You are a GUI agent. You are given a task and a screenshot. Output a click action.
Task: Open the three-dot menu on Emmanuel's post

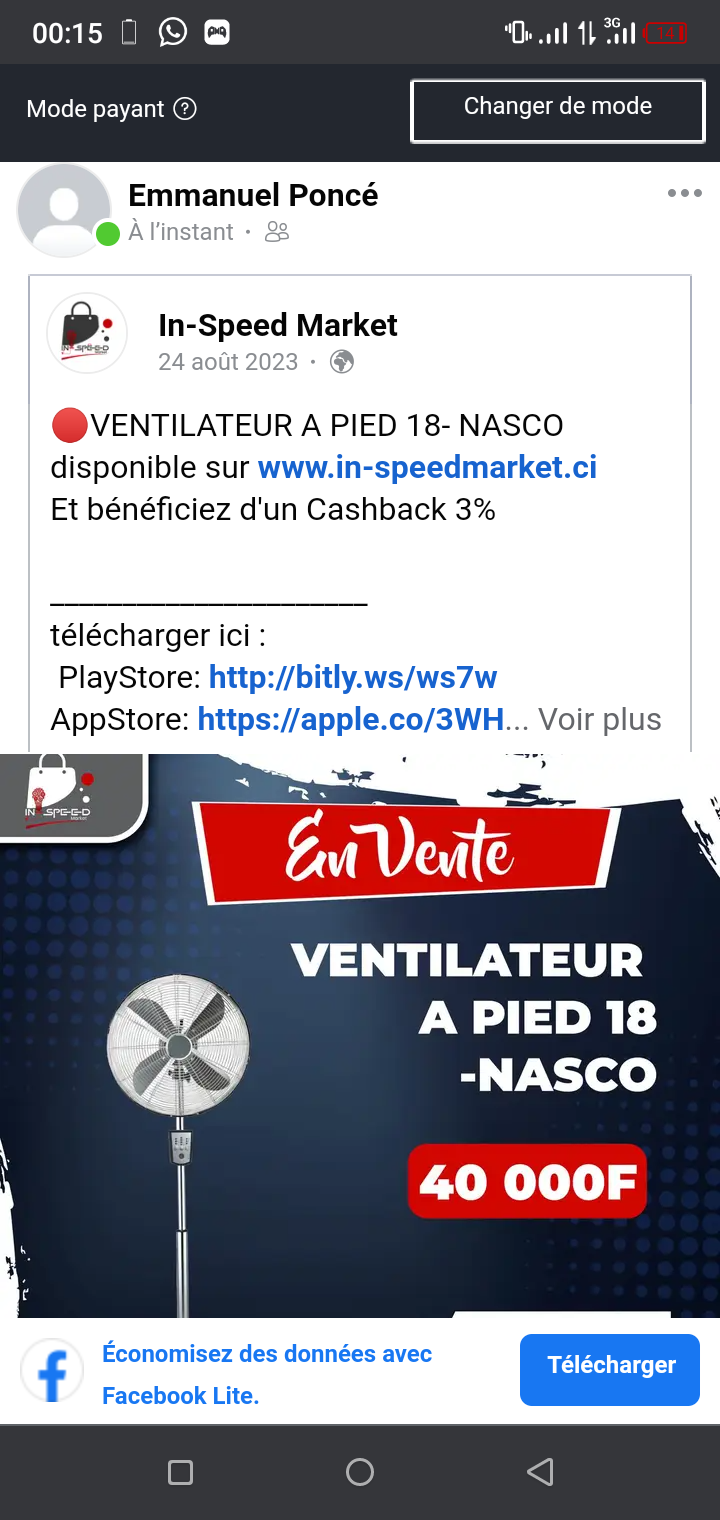684,194
